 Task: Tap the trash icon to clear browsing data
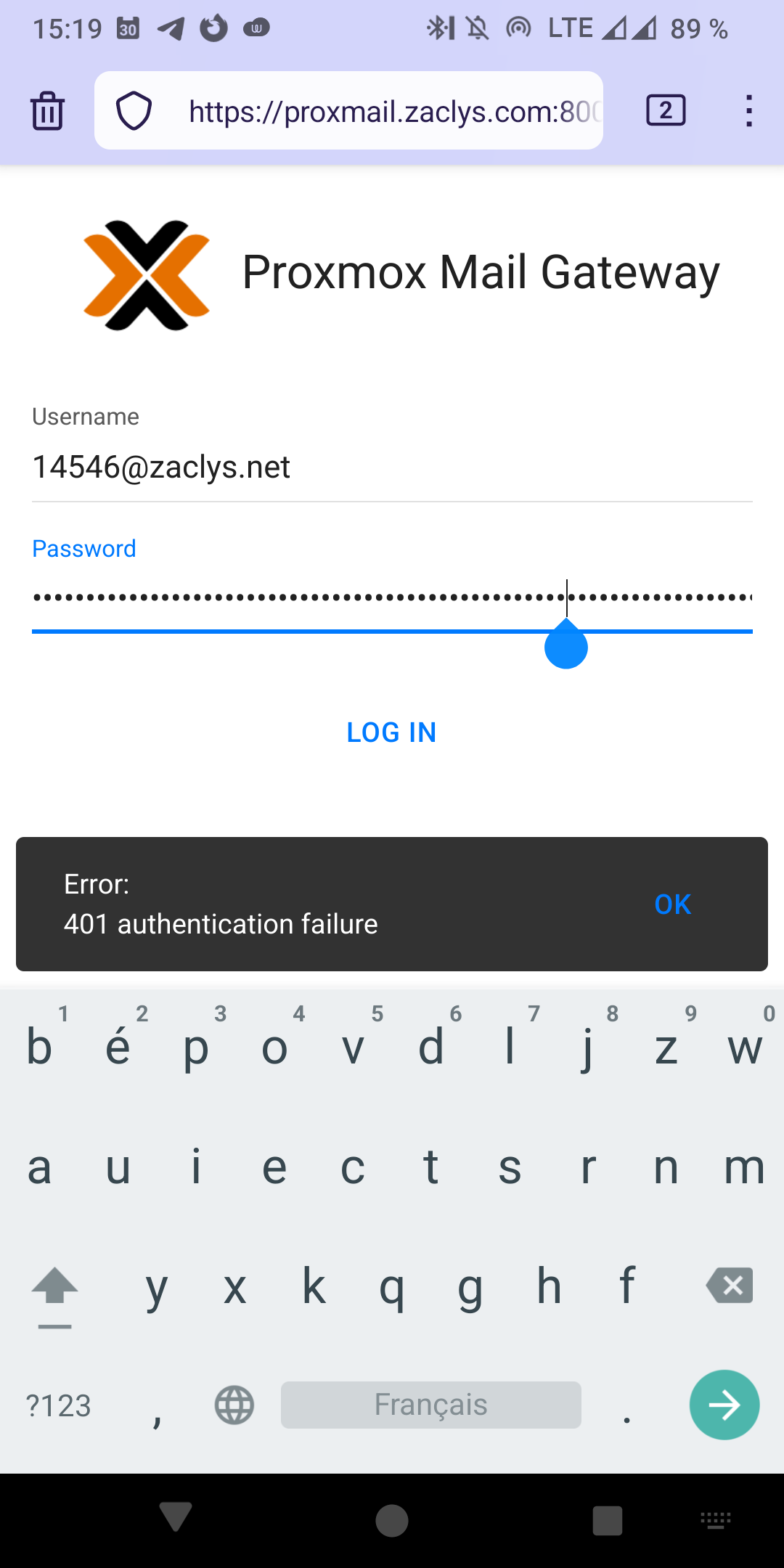pyautogui.click(x=48, y=111)
